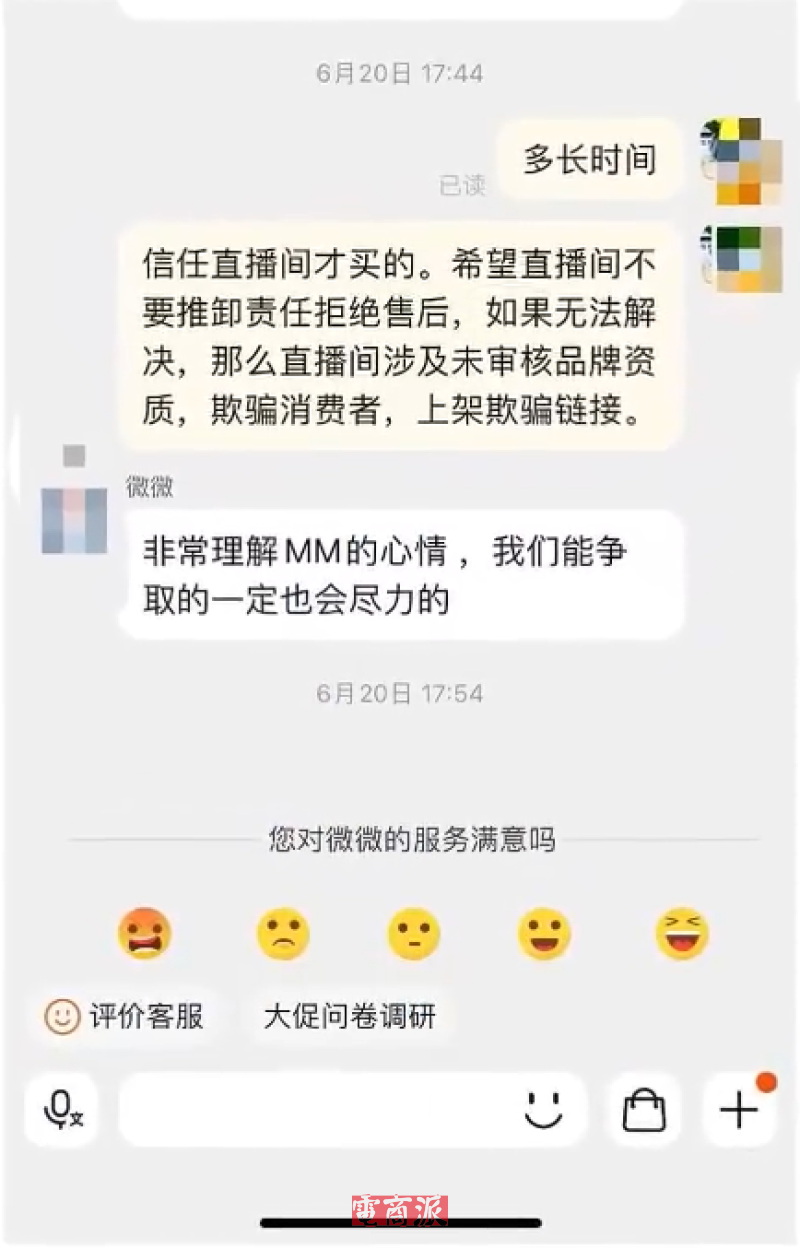This screenshot has width=800, height=1248.
Task: Open the shopping bag icon
Action: point(644,1110)
